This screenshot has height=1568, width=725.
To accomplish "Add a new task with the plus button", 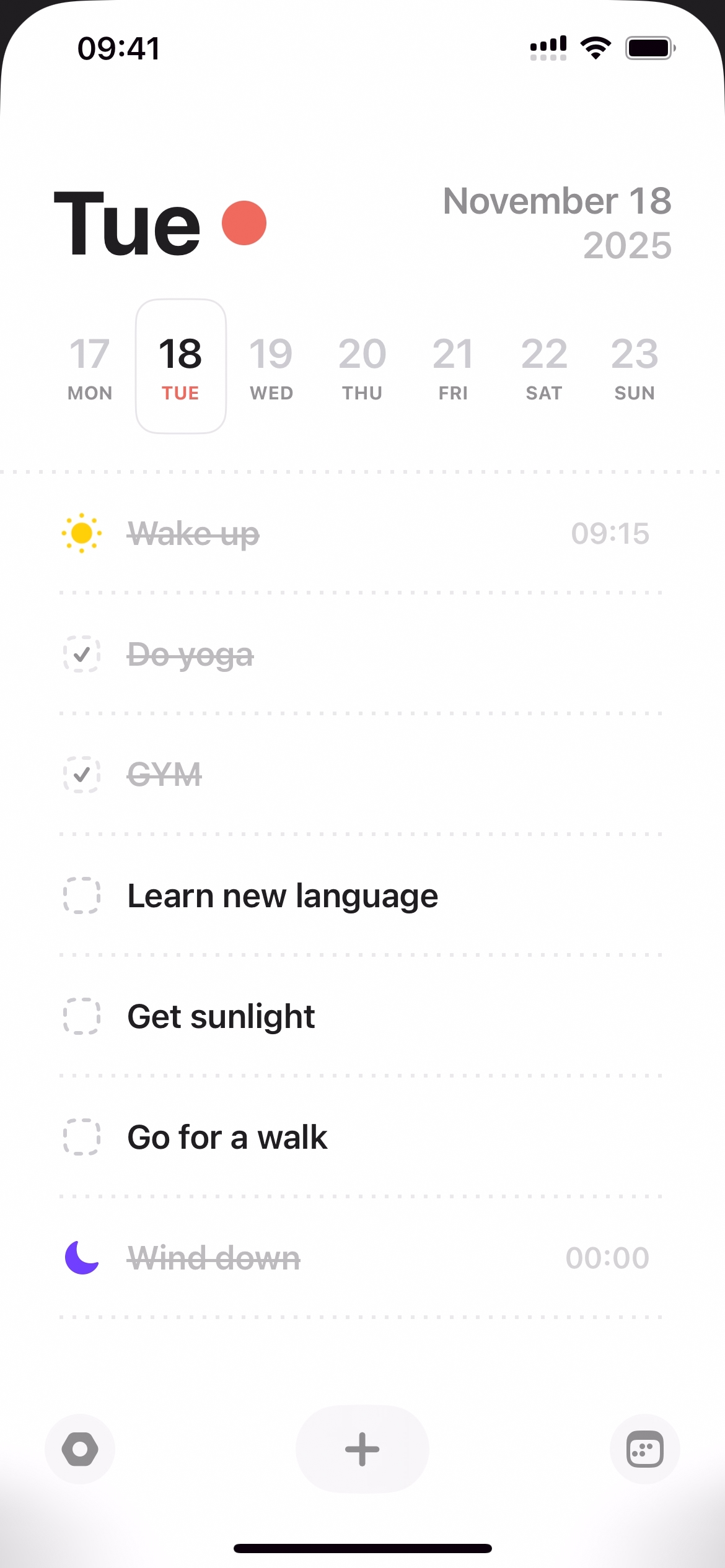I will point(362,1449).
